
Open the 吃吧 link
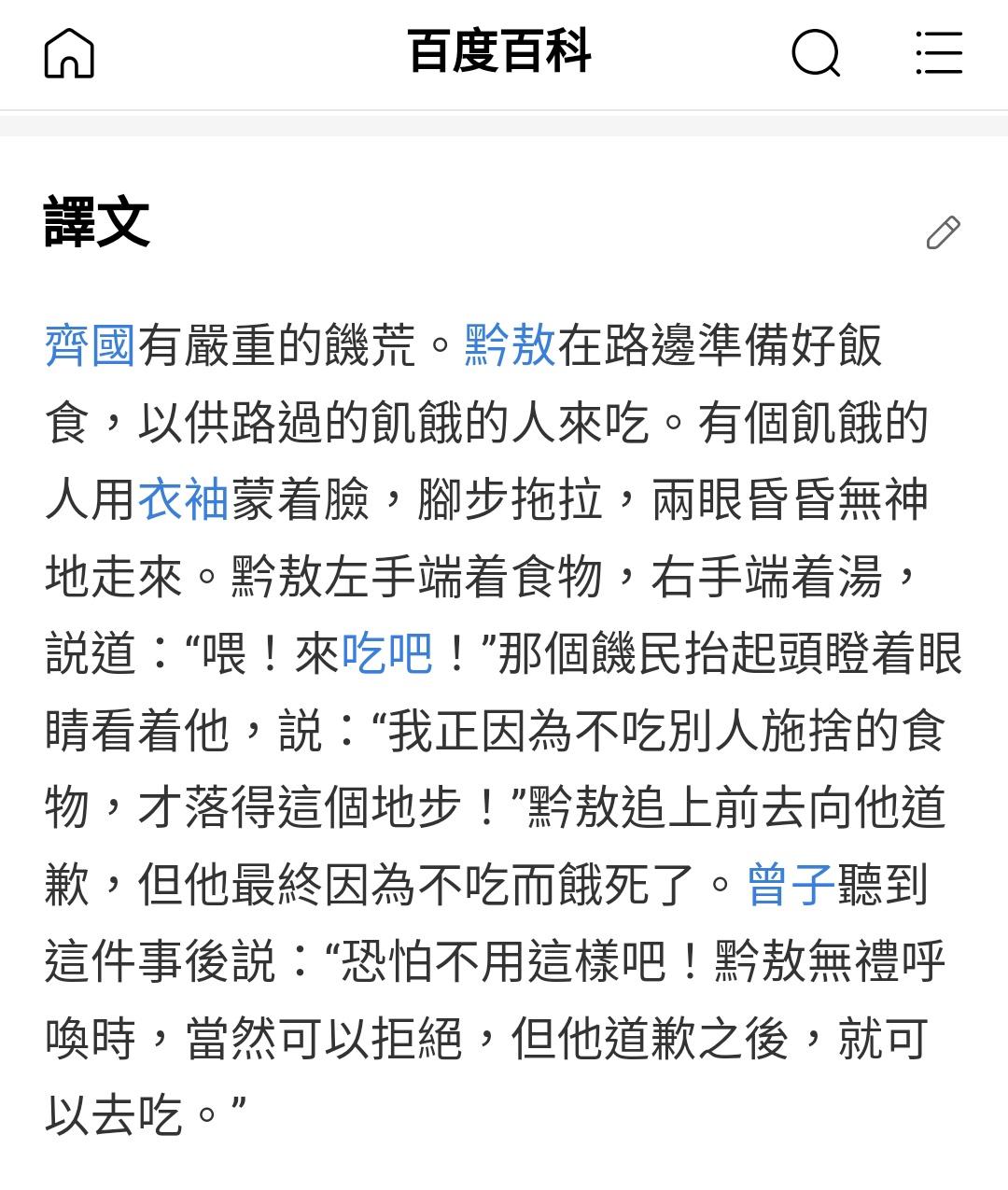387,653
